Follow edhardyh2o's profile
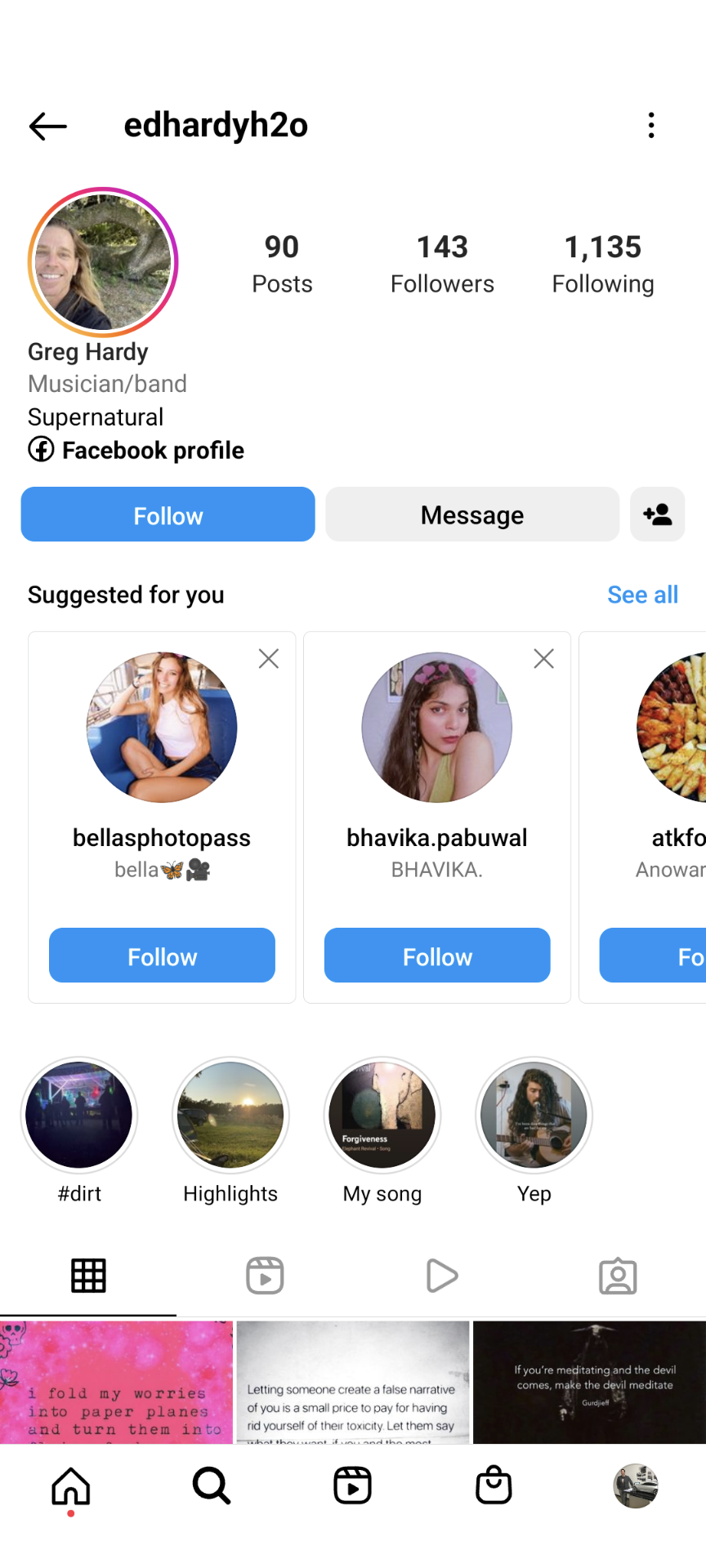 tap(168, 514)
